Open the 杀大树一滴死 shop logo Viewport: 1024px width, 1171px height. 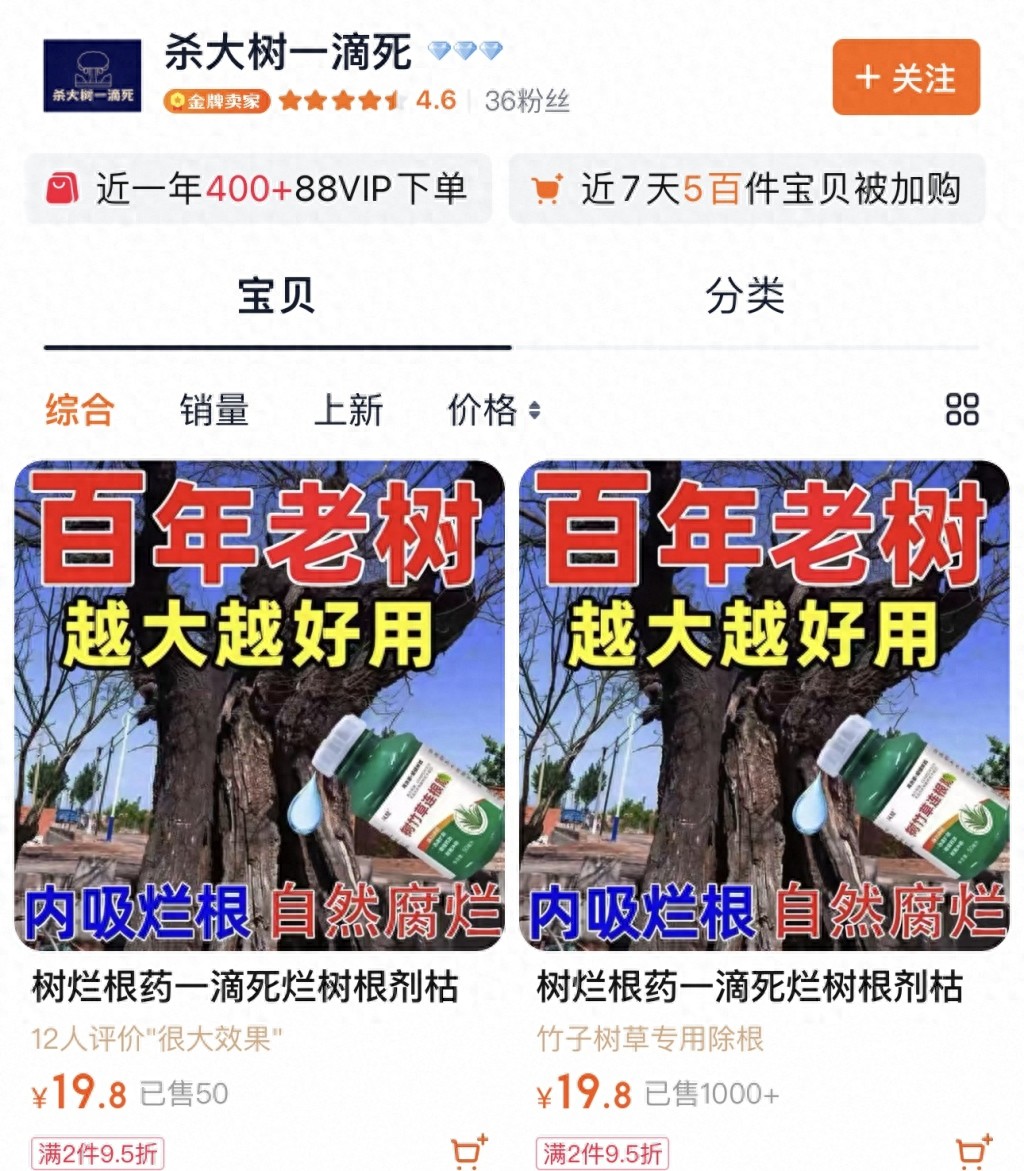coord(92,76)
